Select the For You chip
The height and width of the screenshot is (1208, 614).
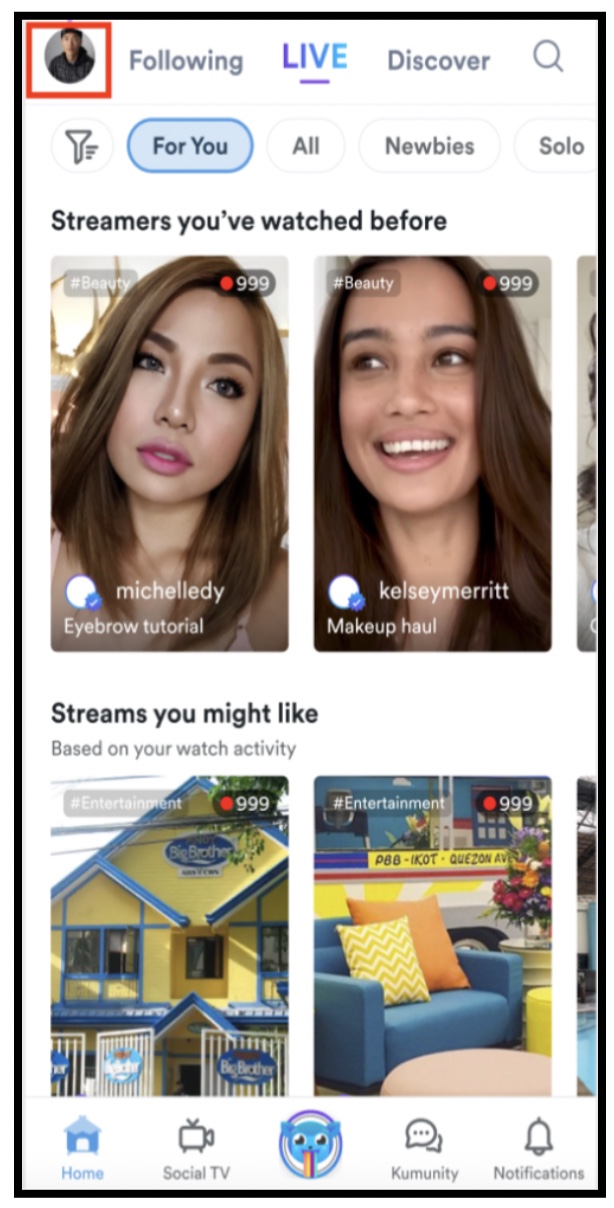190,146
